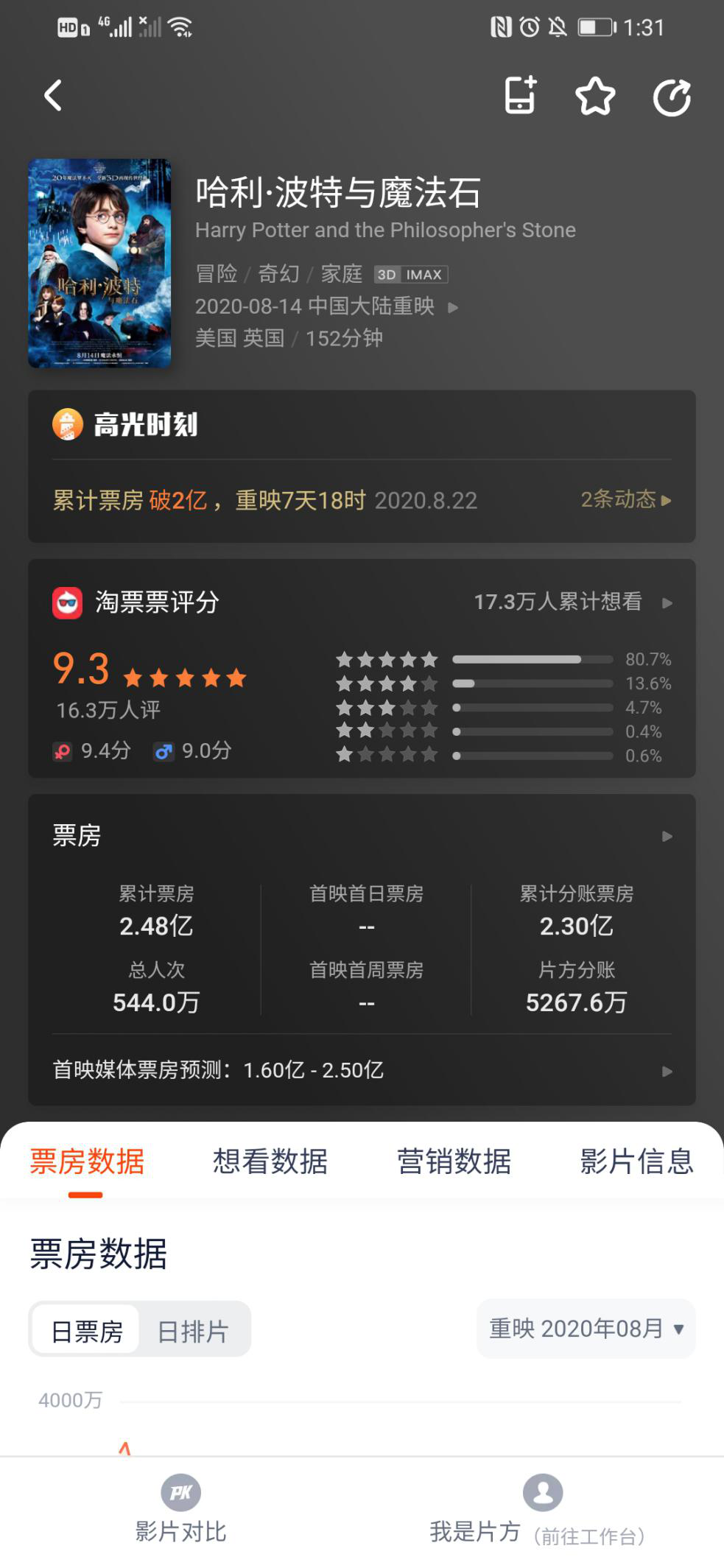
Task: Go back to the previous page
Action: [x=53, y=96]
